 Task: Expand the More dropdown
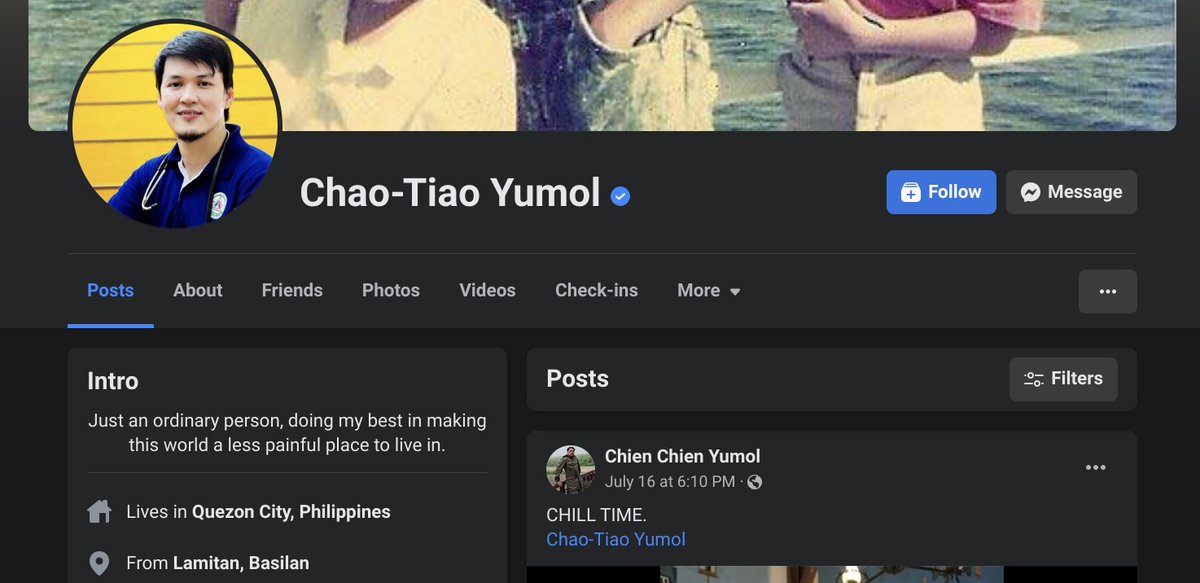pos(708,290)
